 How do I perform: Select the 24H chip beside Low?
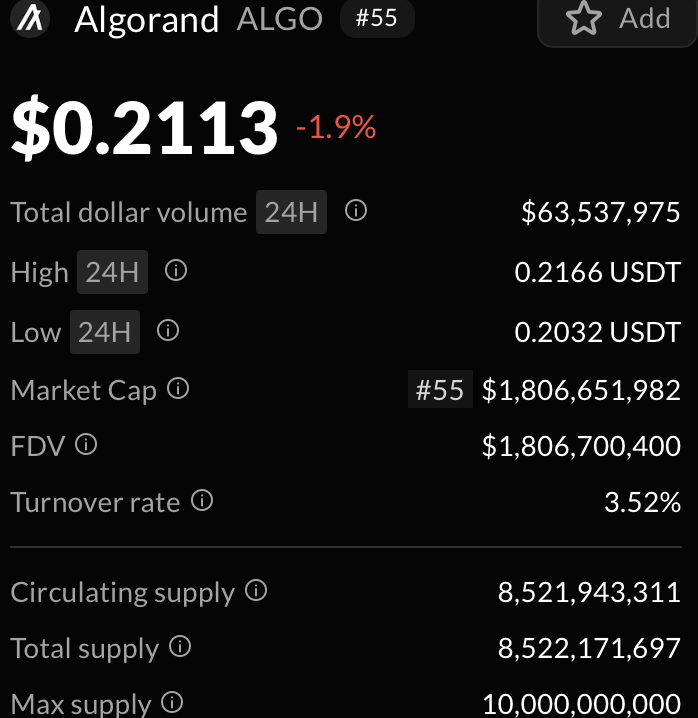[x=104, y=332]
